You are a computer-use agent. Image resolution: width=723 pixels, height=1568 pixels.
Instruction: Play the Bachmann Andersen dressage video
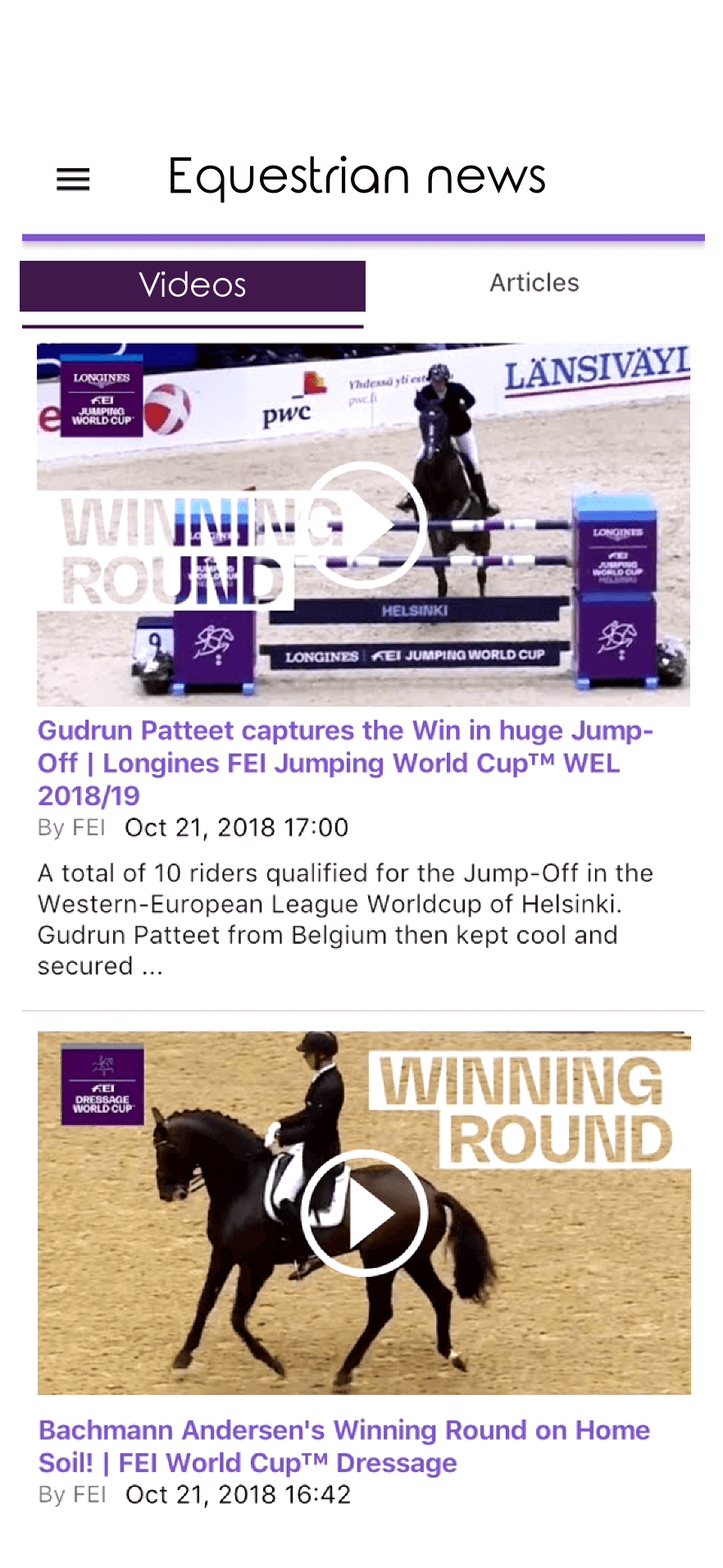(x=363, y=1212)
